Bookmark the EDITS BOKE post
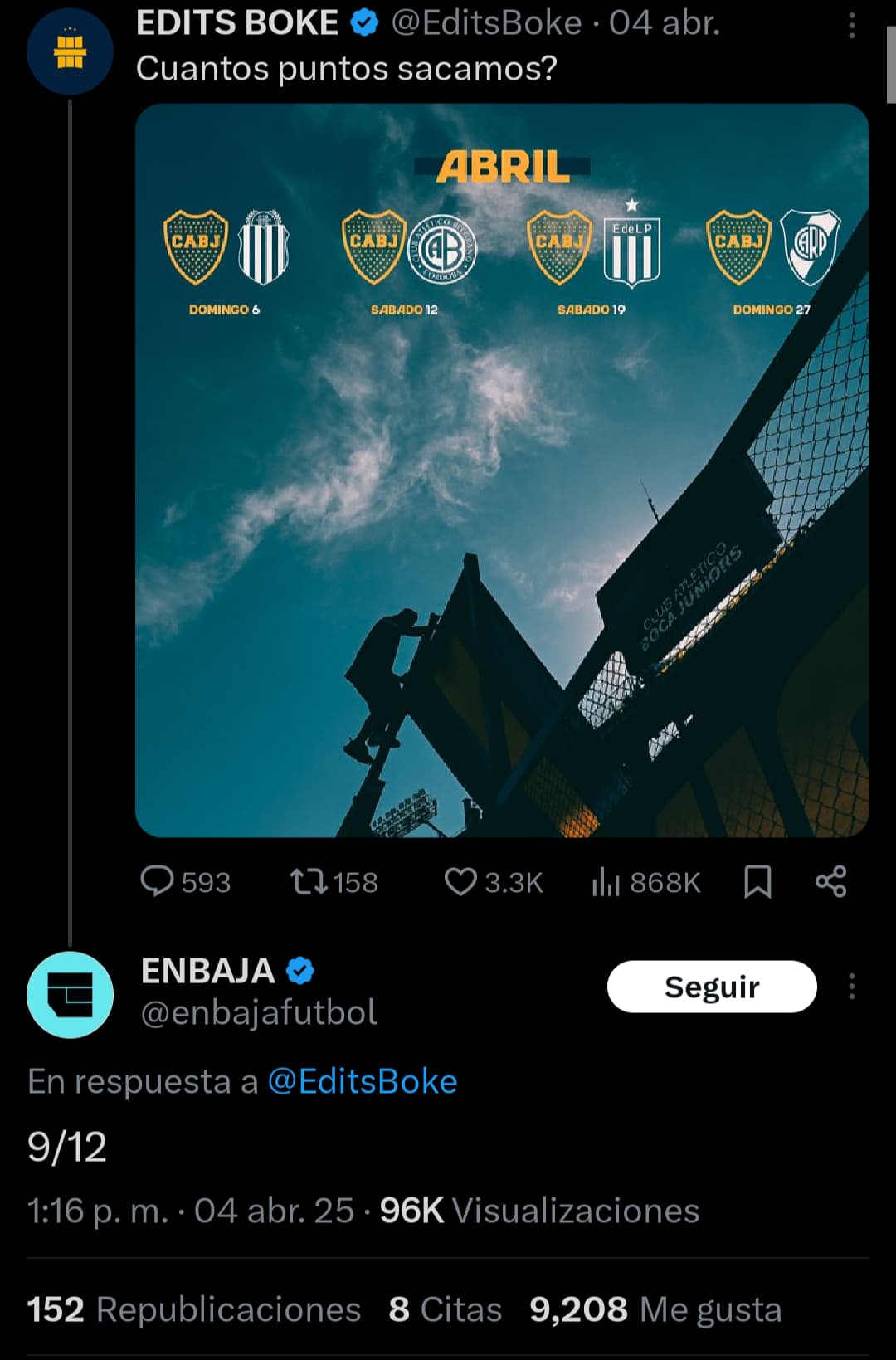The image size is (896, 1360). (x=757, y=881)
